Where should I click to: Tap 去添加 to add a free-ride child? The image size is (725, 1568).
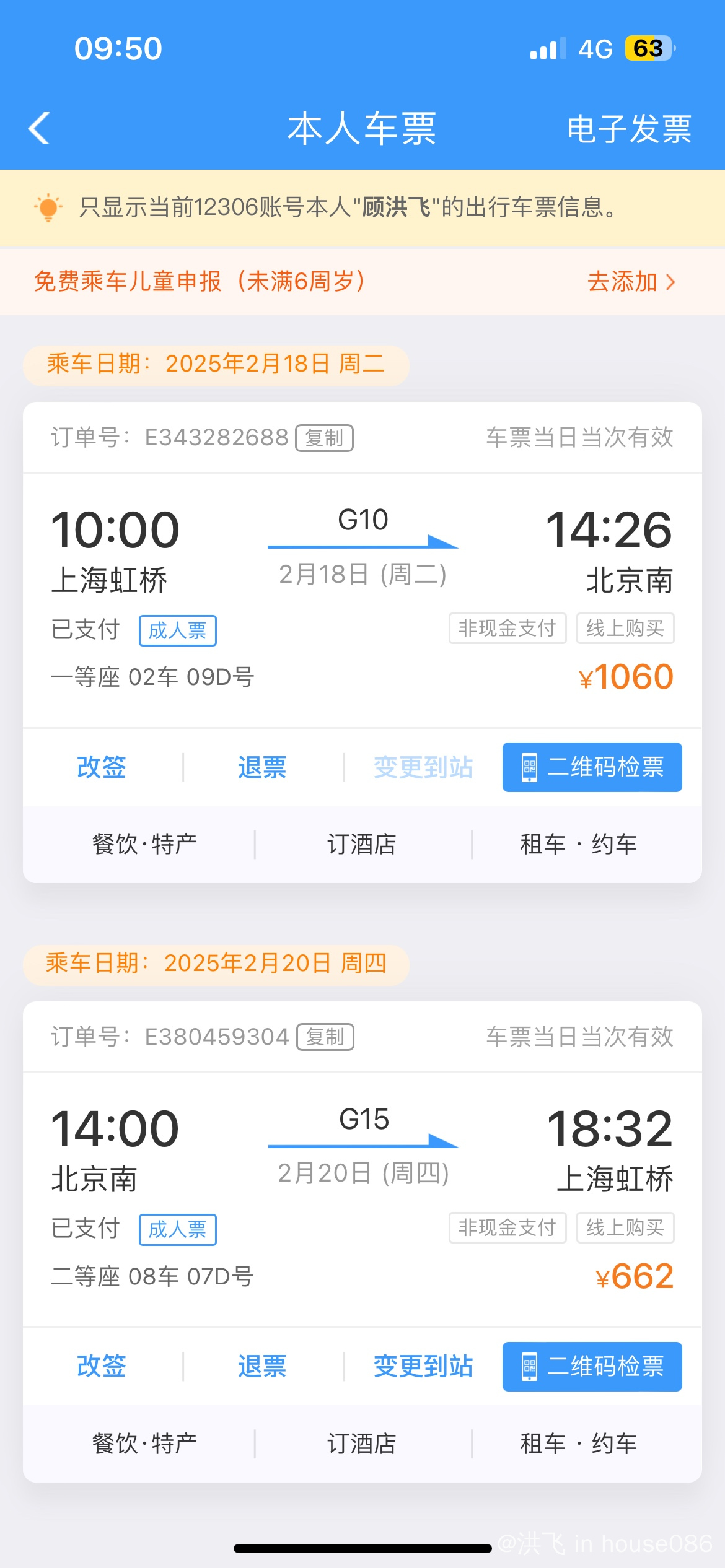(x=631, y=282)
